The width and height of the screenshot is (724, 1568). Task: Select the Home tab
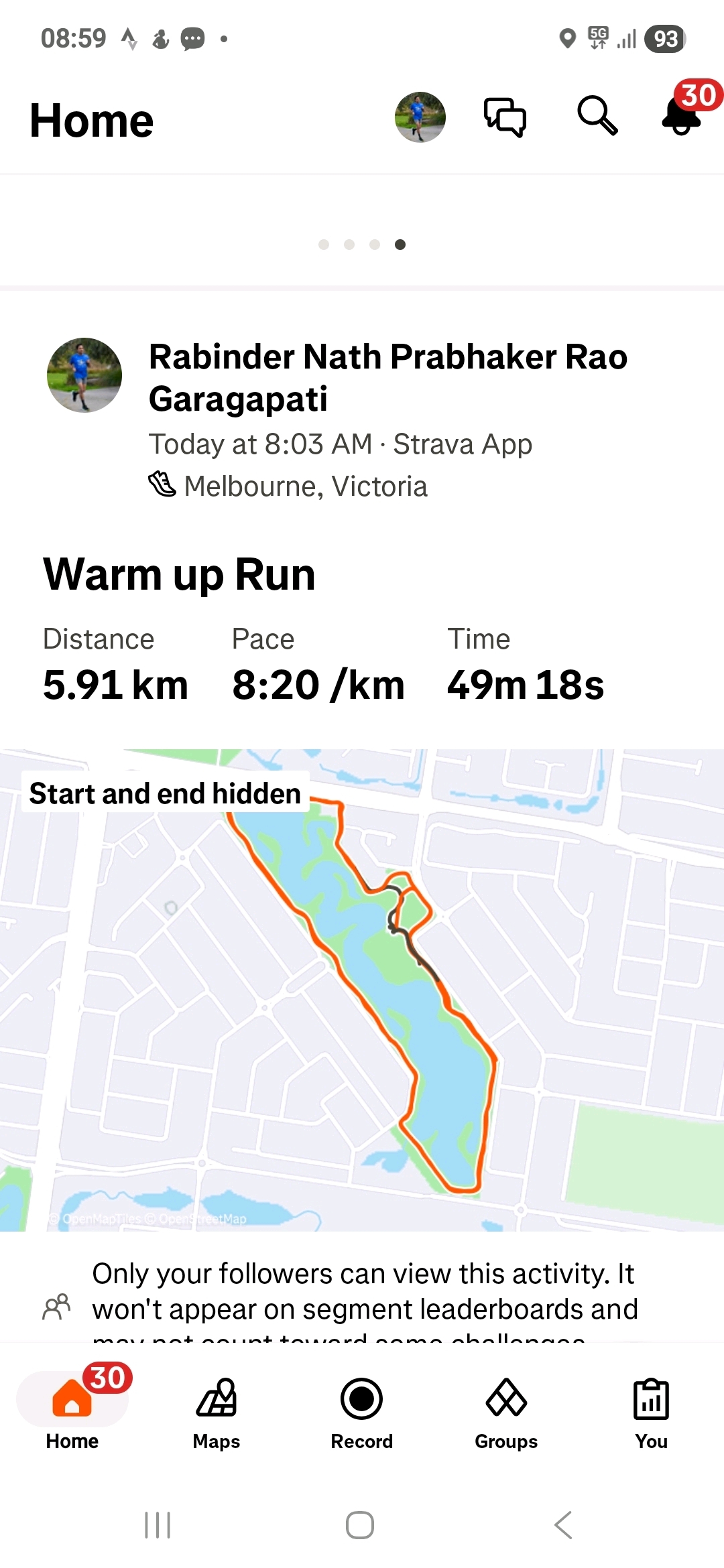pyautogui.click(x=72, y=1413)
